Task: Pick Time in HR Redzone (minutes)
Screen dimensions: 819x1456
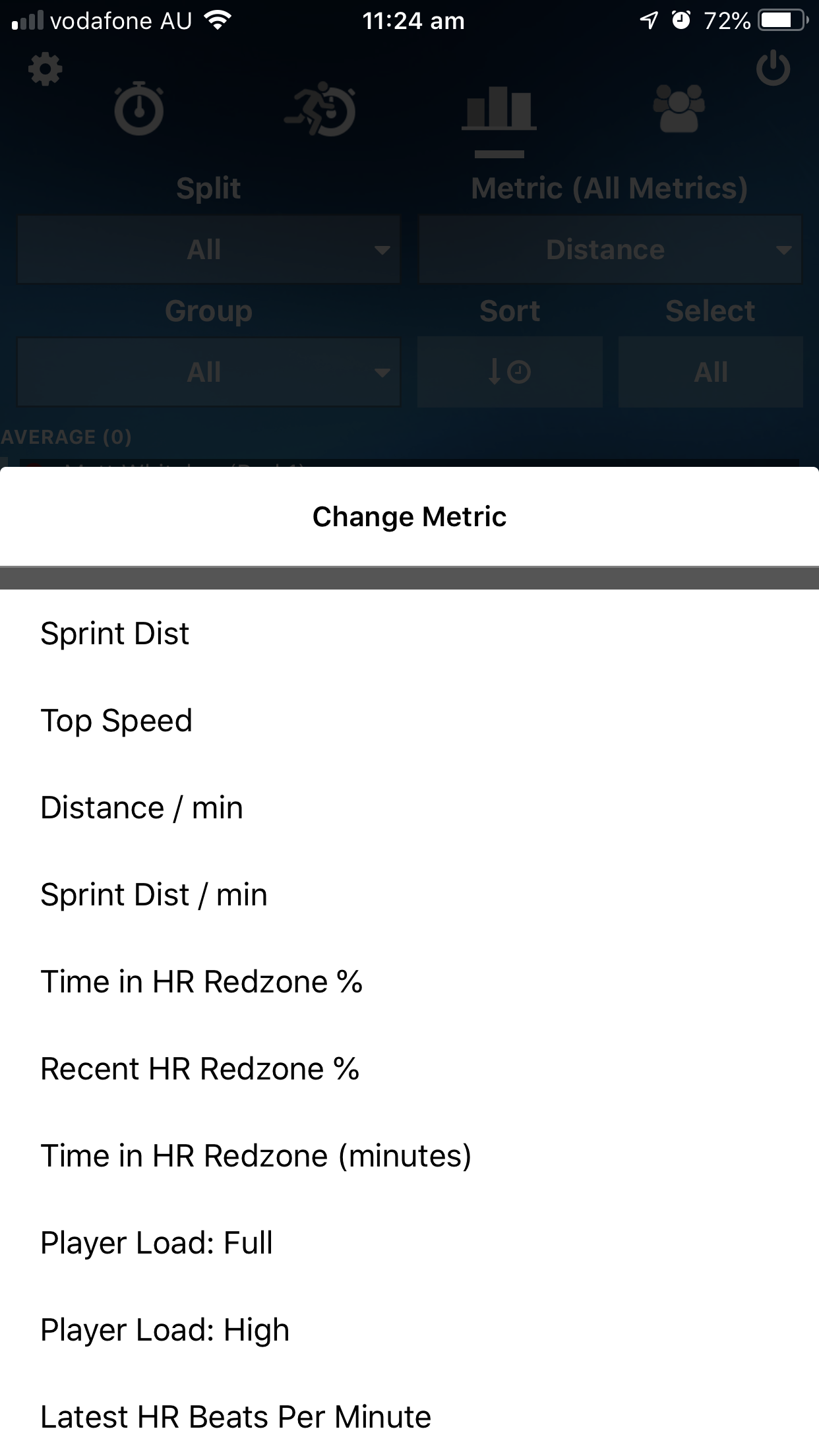Action: (409, 1155)
